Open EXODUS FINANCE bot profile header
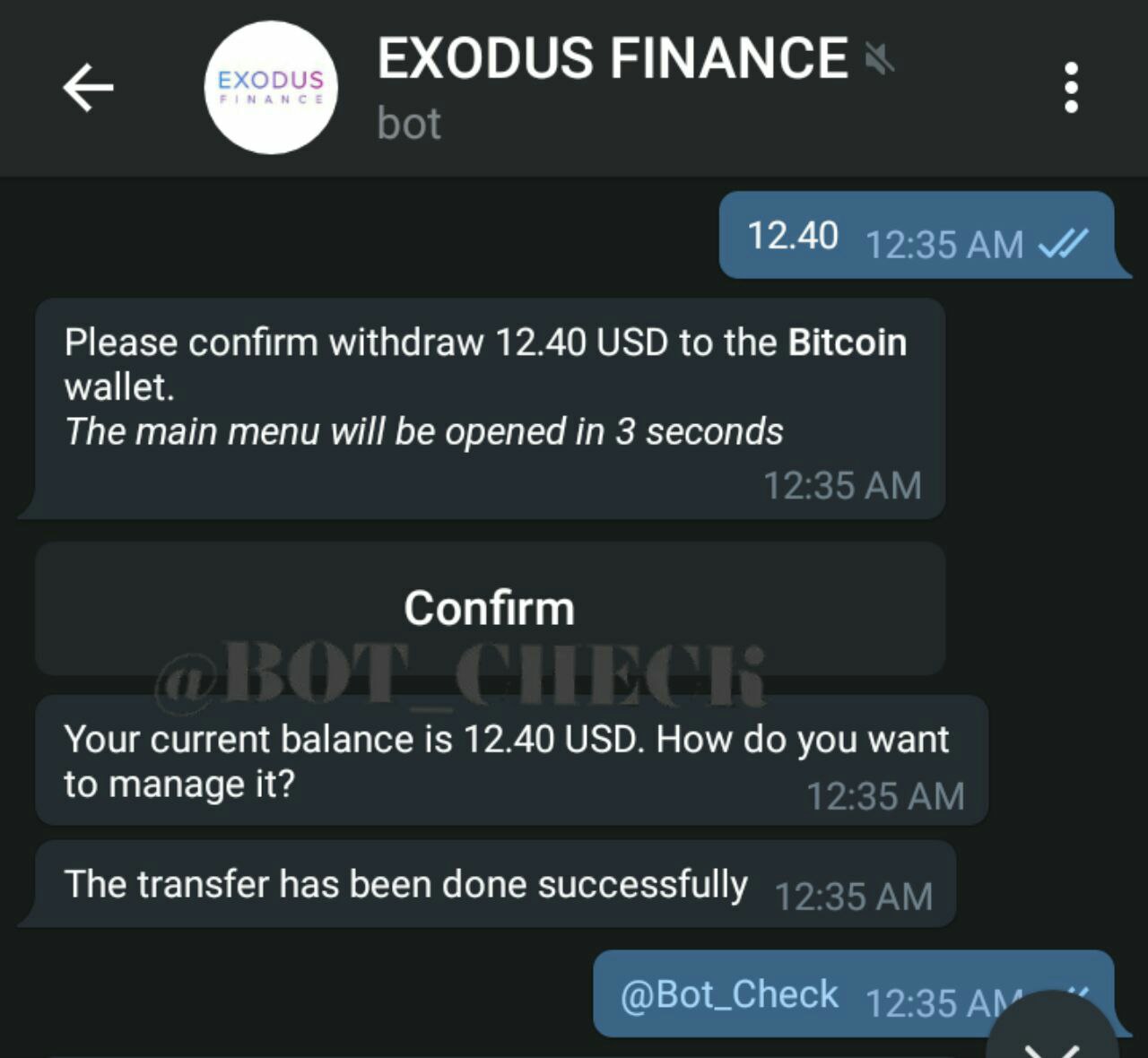 pyautogui.click(x=610, y=86)
